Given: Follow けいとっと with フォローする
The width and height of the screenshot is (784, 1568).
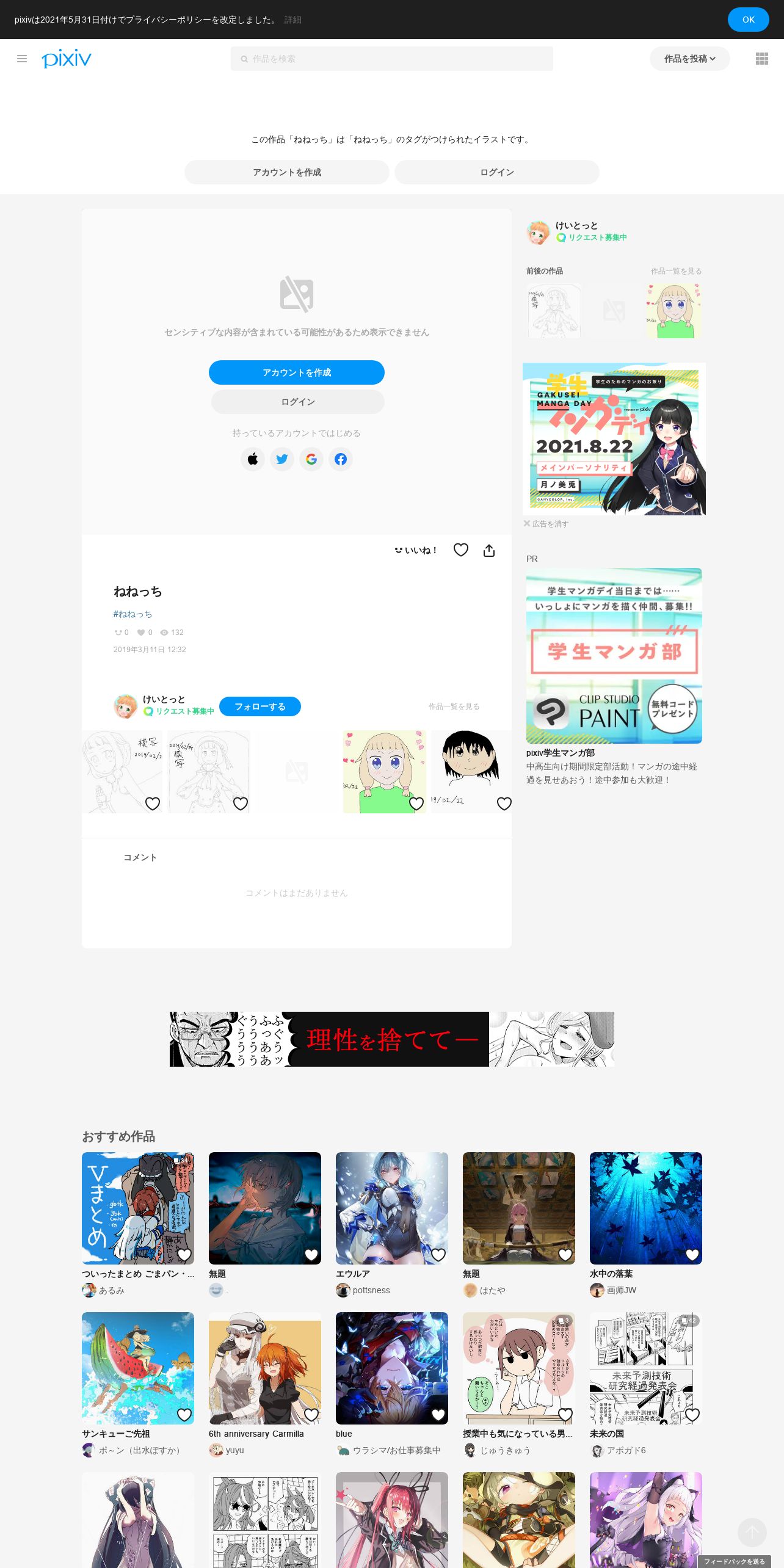Looking at the screenshot, I should 260,706.
